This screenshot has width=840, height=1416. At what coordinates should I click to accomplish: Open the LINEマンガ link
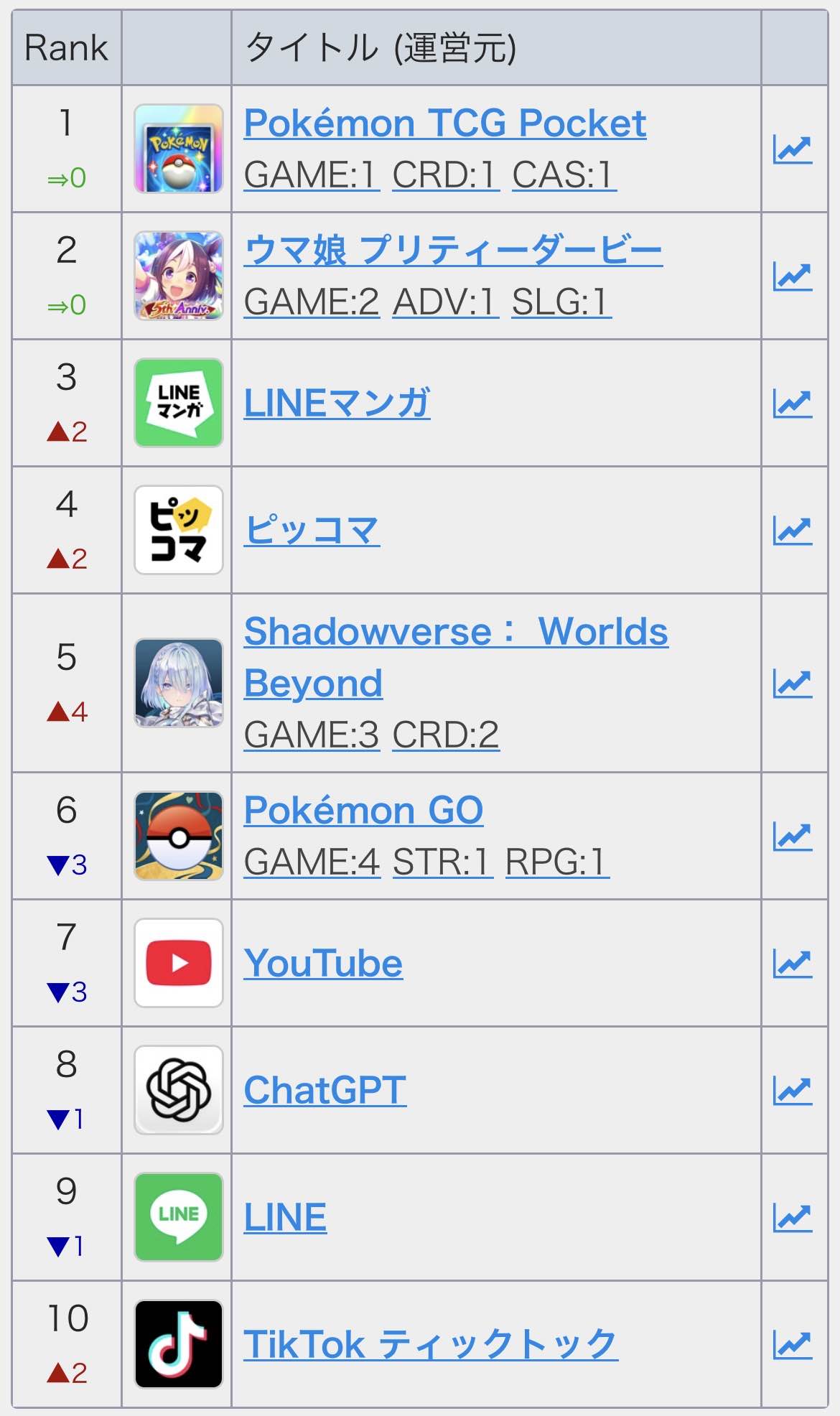(x=337, y=403)
